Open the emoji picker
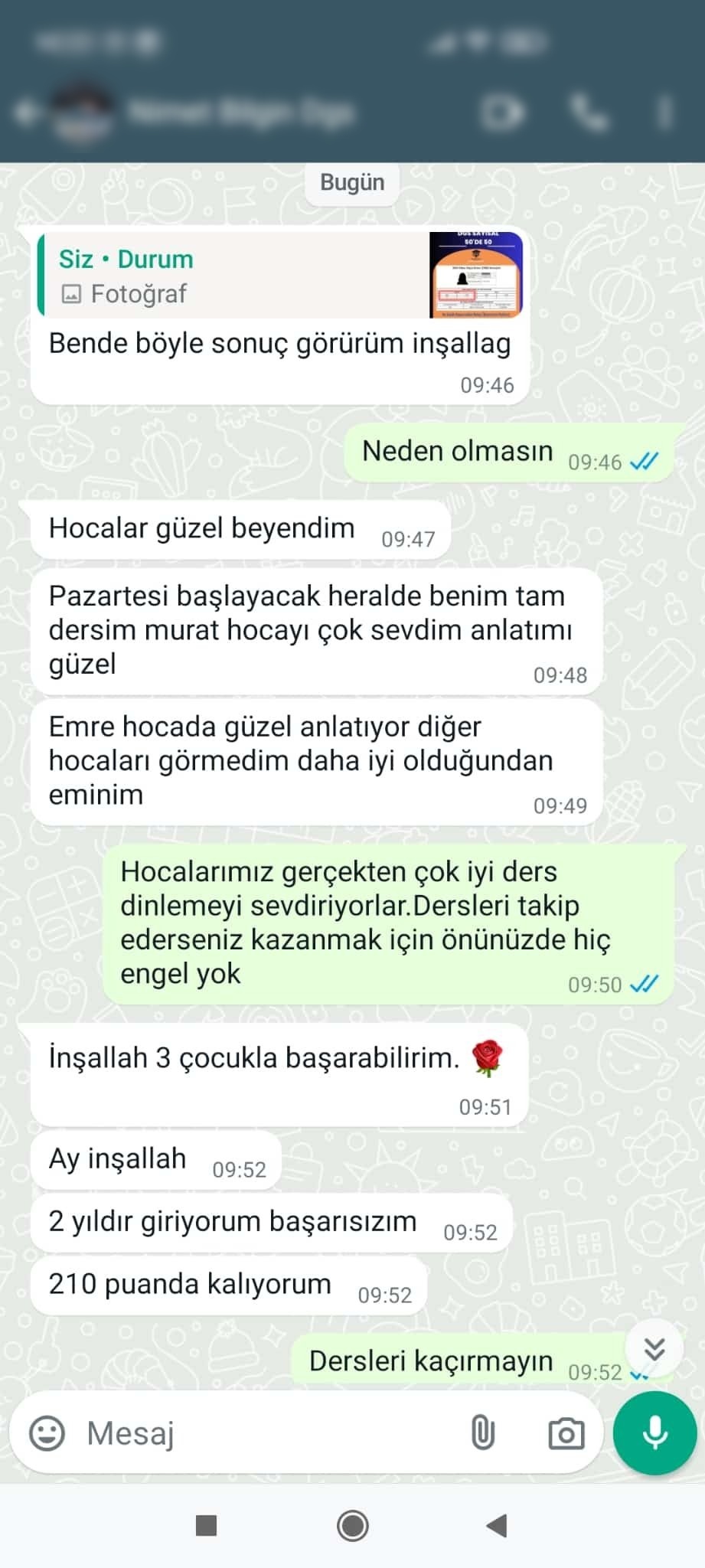Viewport: 705px width, 1568px height. tap(47, 1432)
